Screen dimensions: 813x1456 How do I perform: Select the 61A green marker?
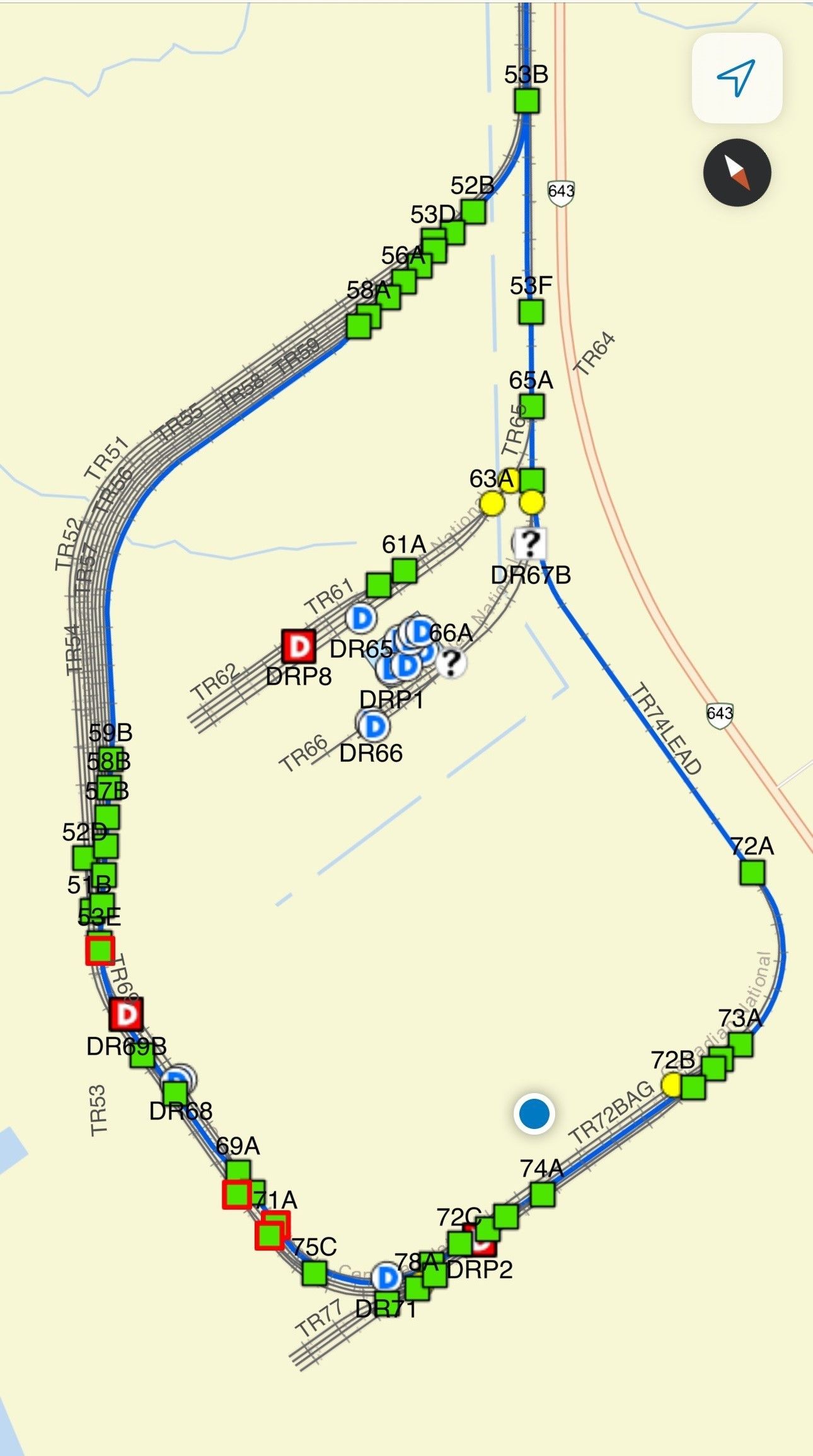404,571
